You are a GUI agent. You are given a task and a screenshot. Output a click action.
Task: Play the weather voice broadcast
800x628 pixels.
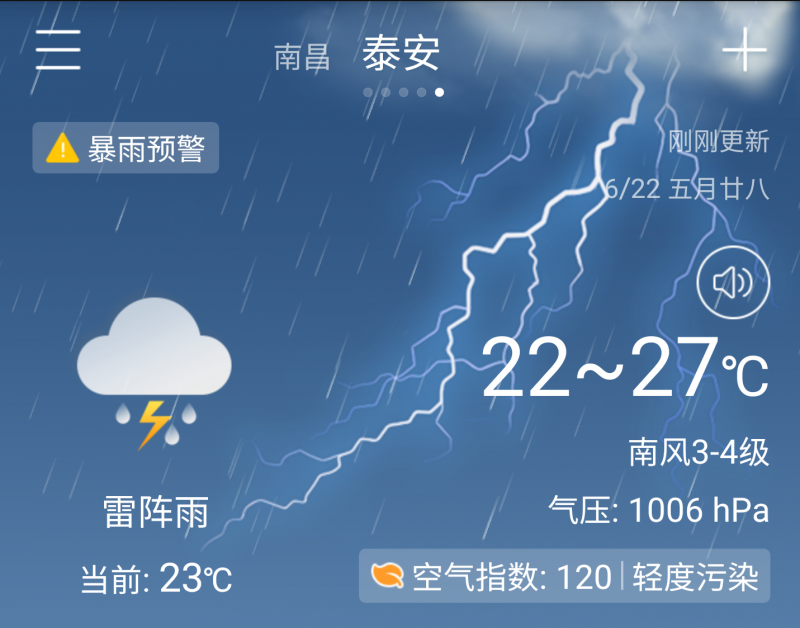(733, 283)
